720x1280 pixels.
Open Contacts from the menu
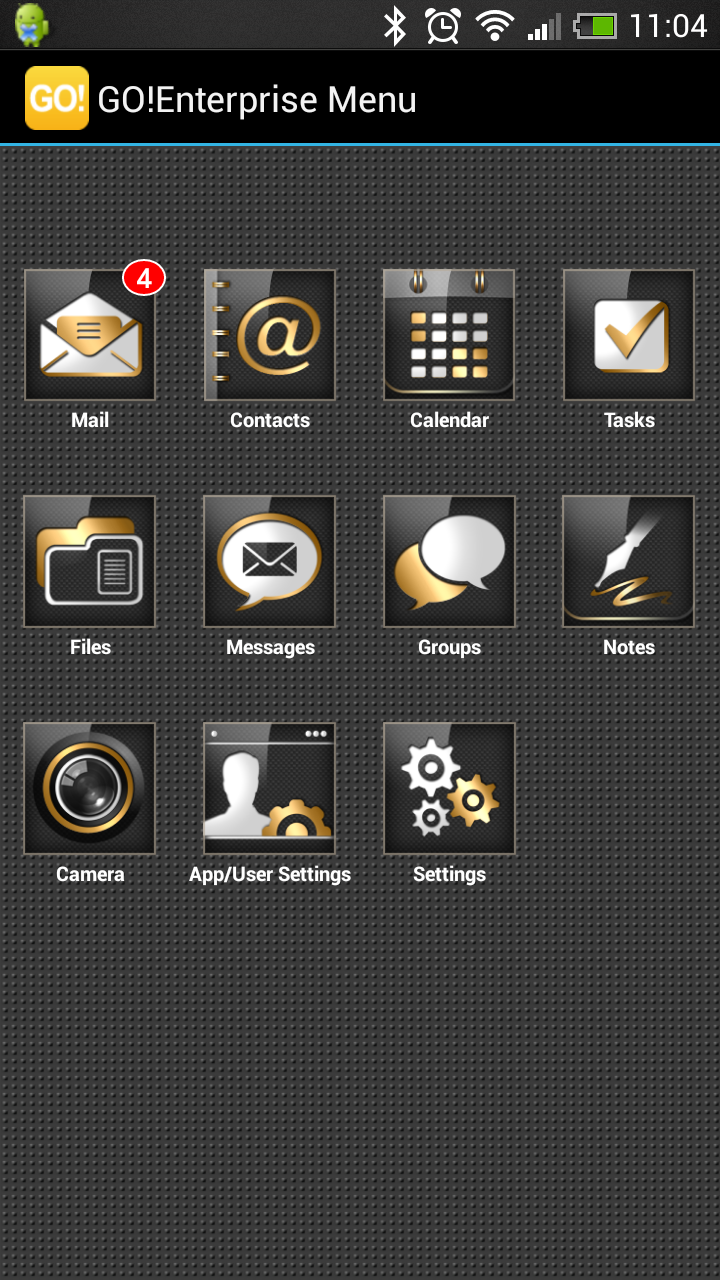270,335
